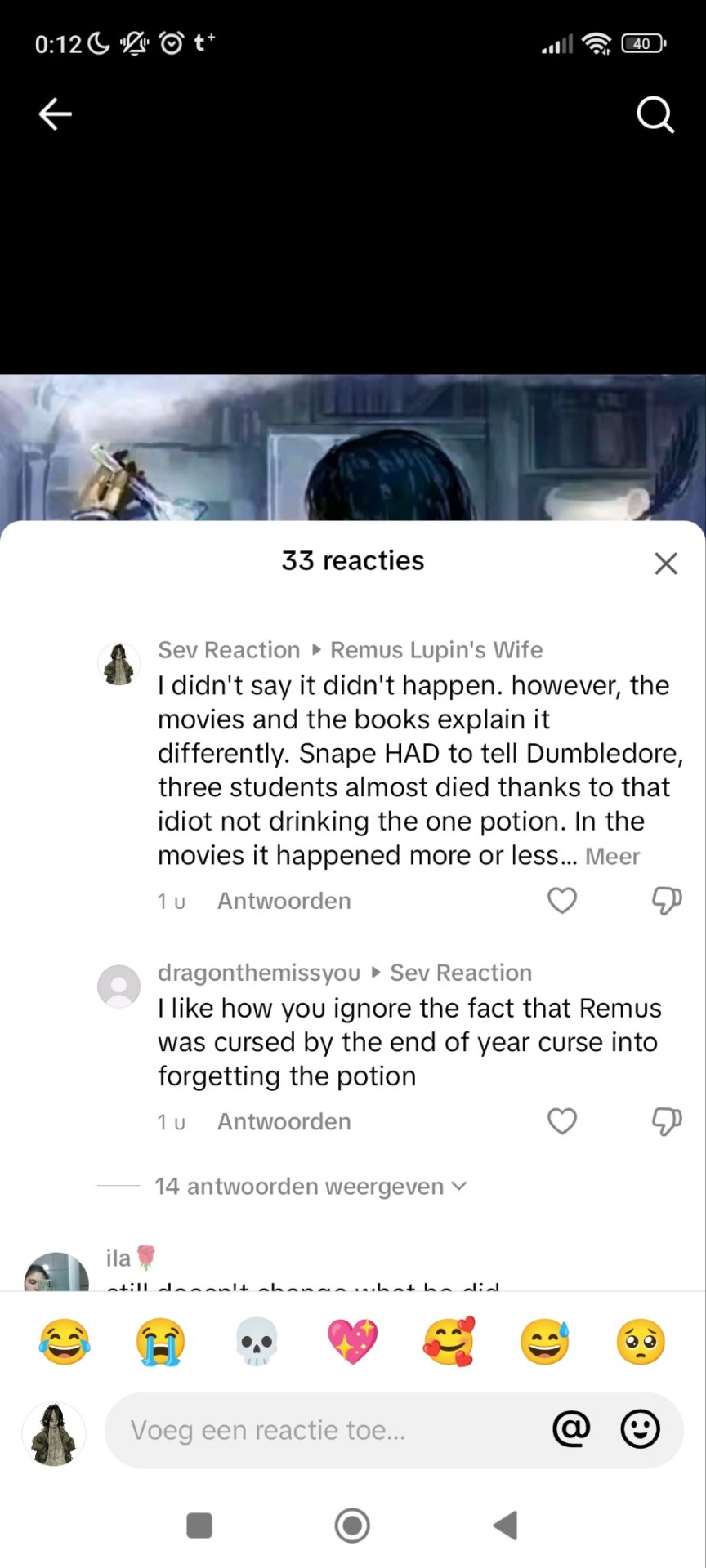
Task: Reply to dragonthemissyou's comment via Antwoorden
Action: pos(284,1121)
